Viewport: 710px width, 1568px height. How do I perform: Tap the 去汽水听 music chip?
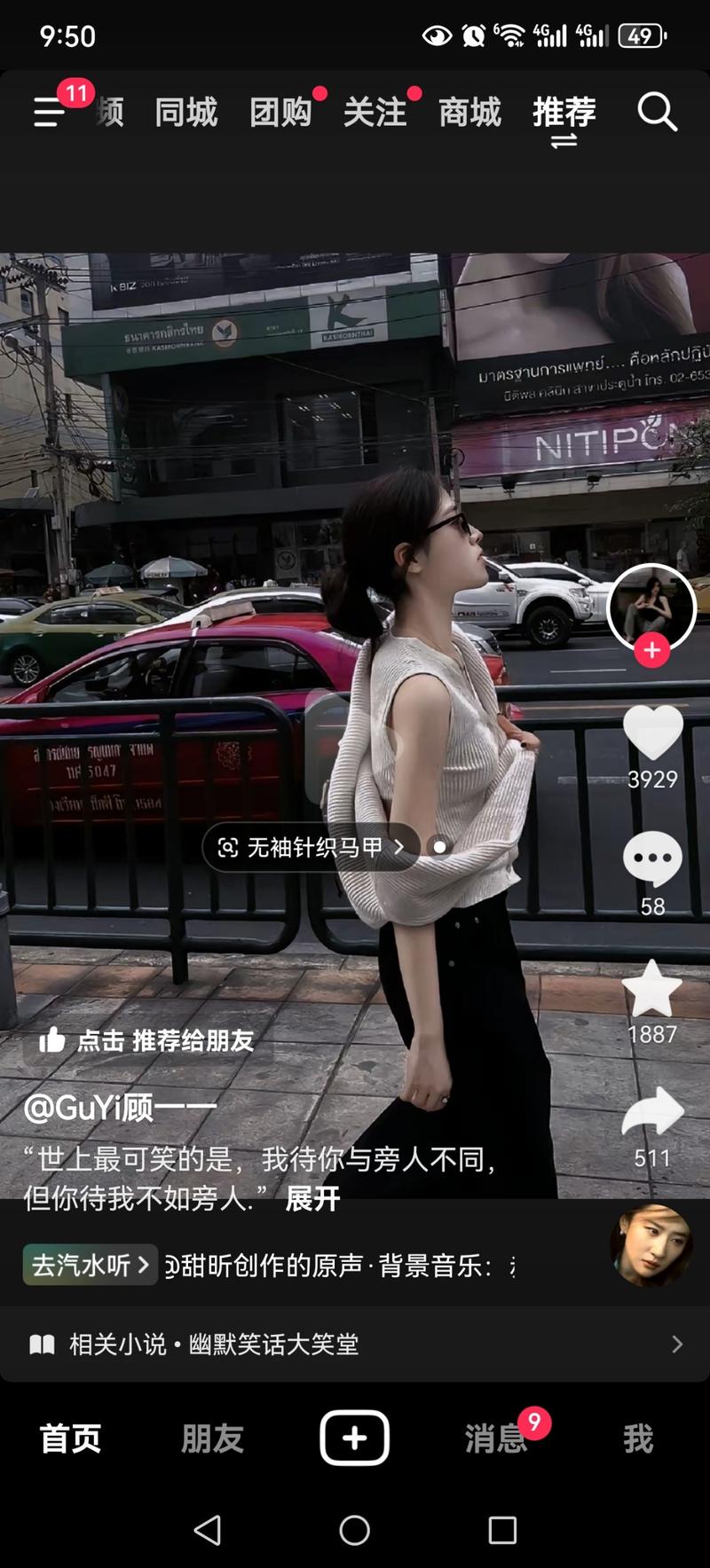tap(91, 1265)
